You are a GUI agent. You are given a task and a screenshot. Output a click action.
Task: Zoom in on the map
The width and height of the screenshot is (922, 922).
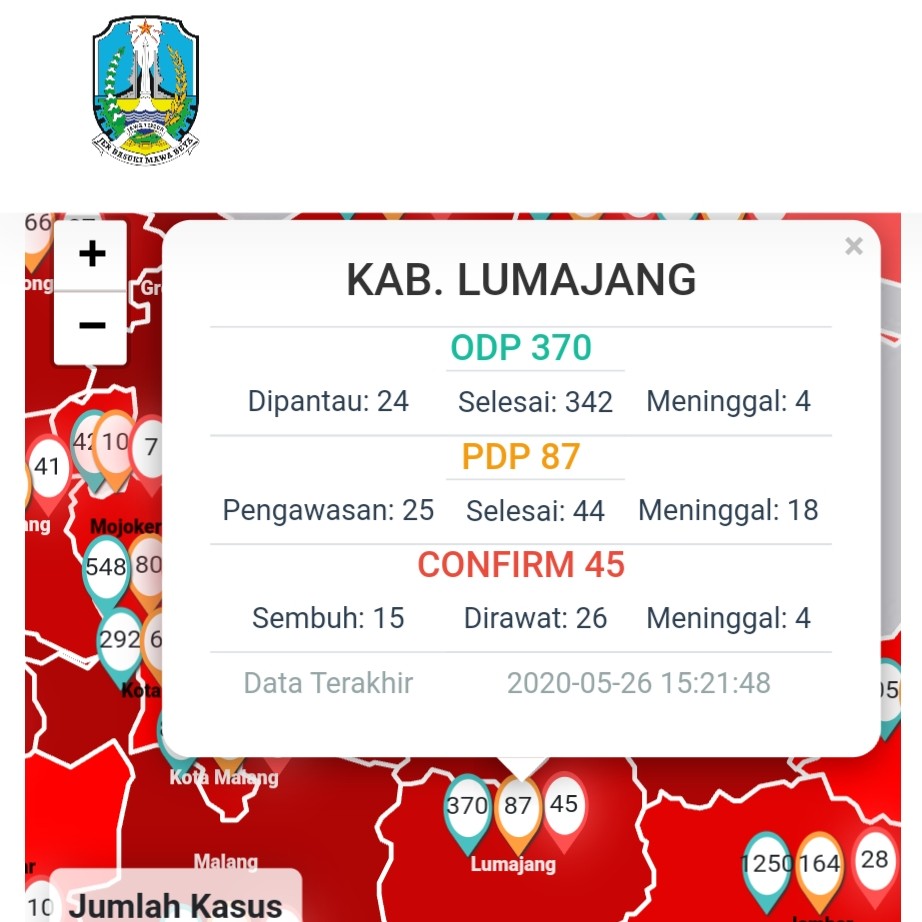91,254
